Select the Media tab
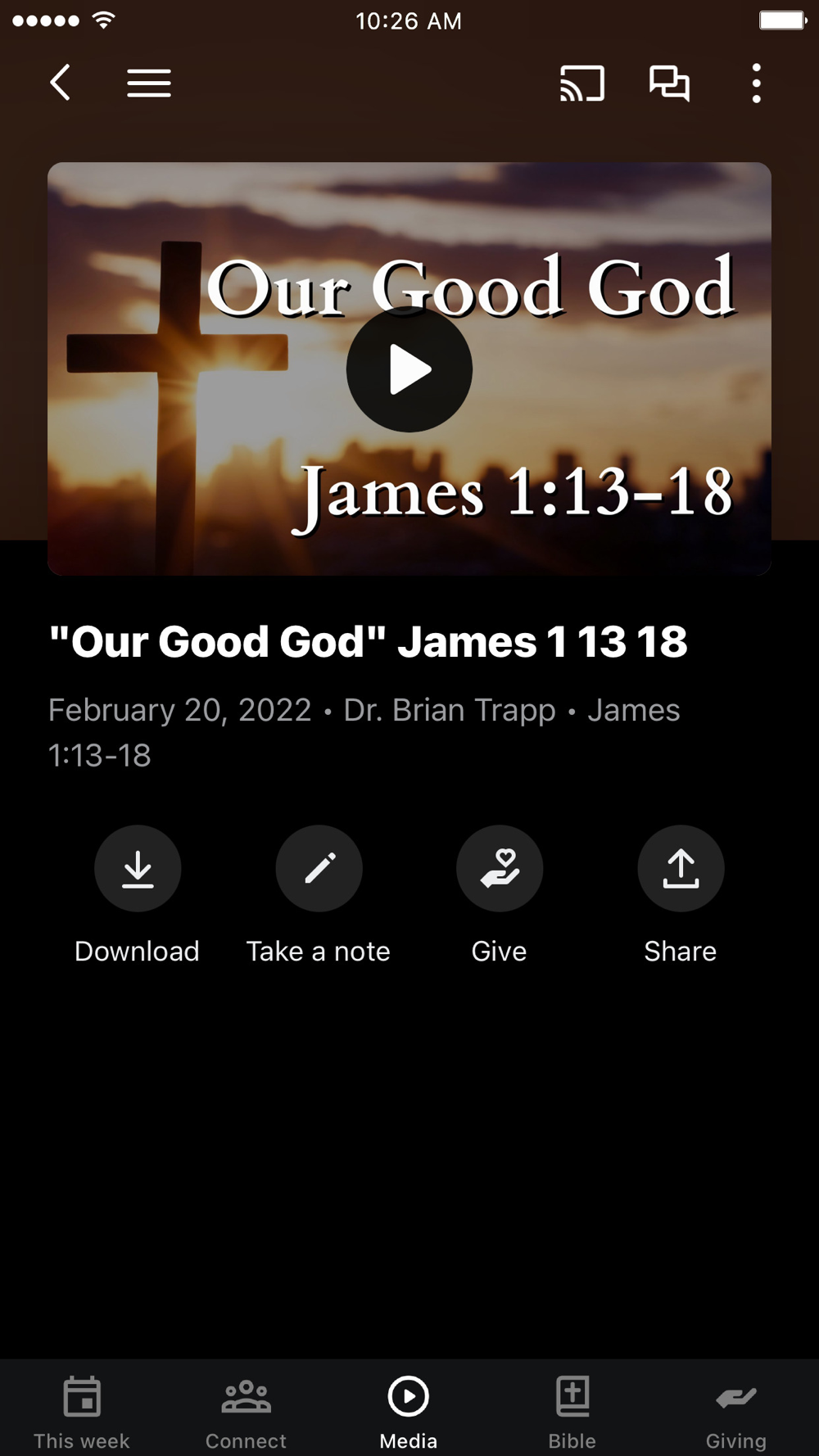Screen dimensions: 819x1456 click(x=409, y=1412)
